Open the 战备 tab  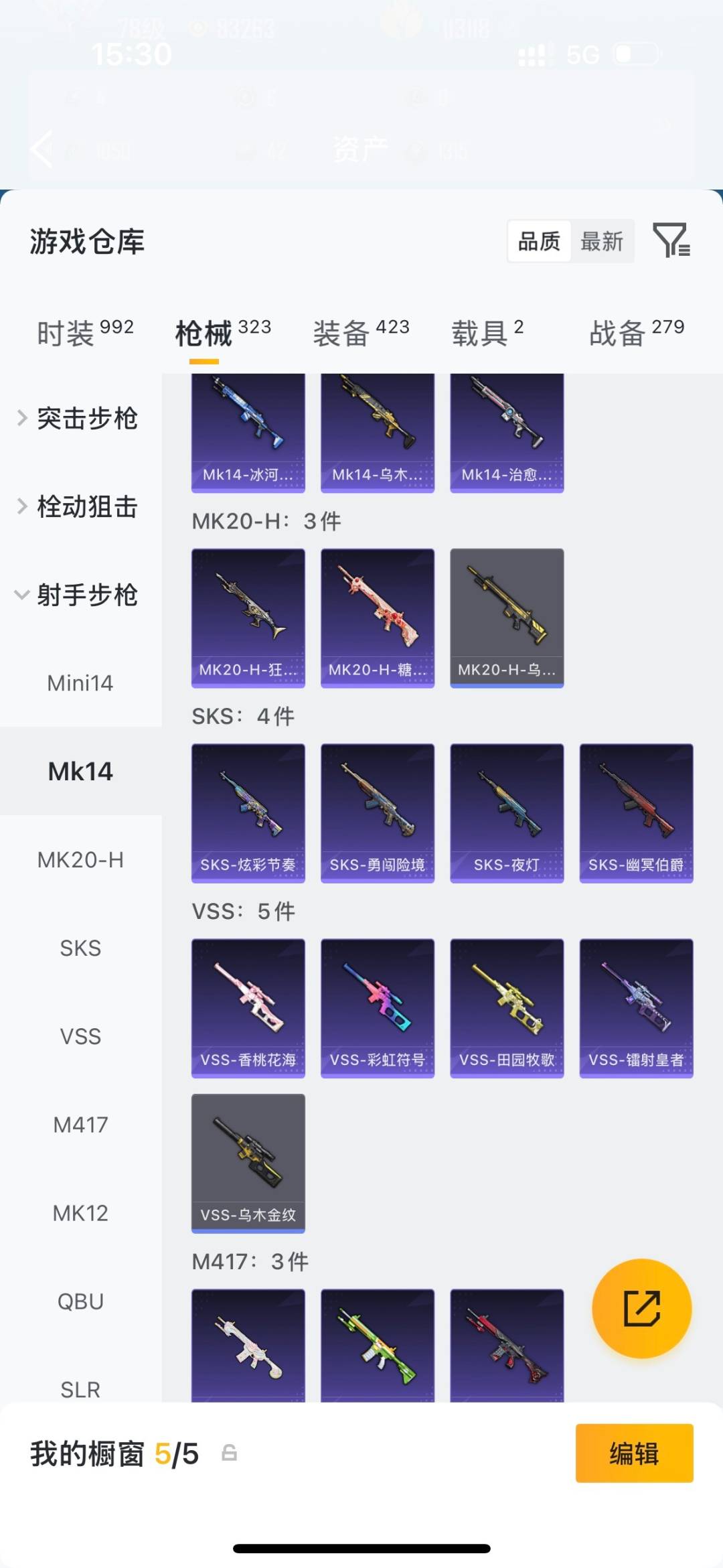[636, 333]
